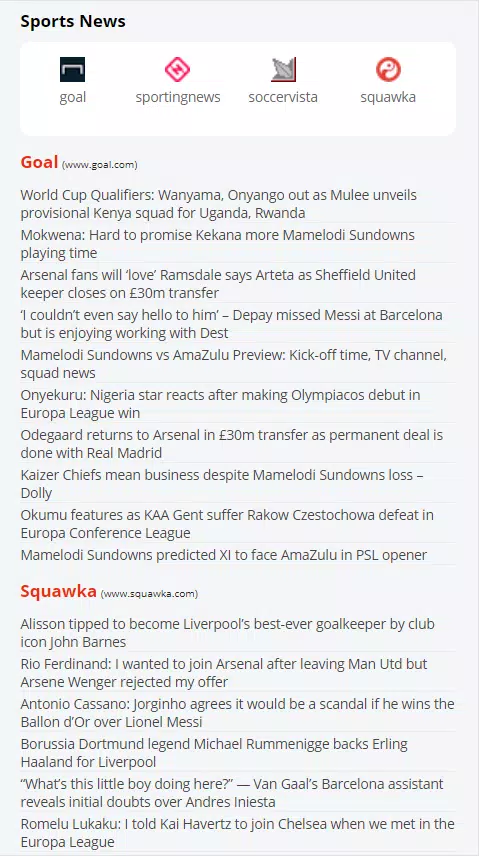The image size is (479, 856).
Task: Open Mamelodi Sundowns vs AmaZulu Preview
Action: click(x=234, y=364)
